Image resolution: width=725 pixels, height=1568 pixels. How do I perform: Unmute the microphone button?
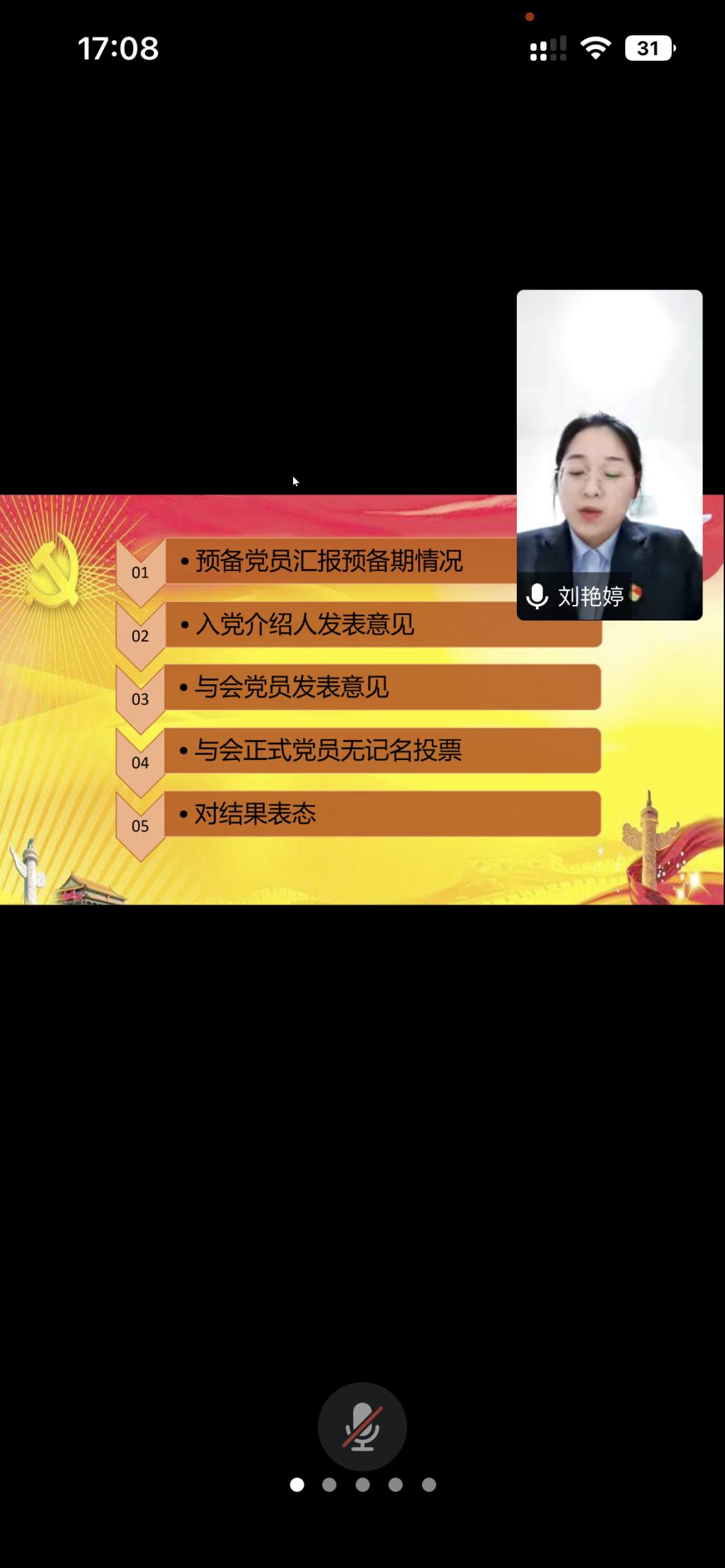tap(362, 1426)
